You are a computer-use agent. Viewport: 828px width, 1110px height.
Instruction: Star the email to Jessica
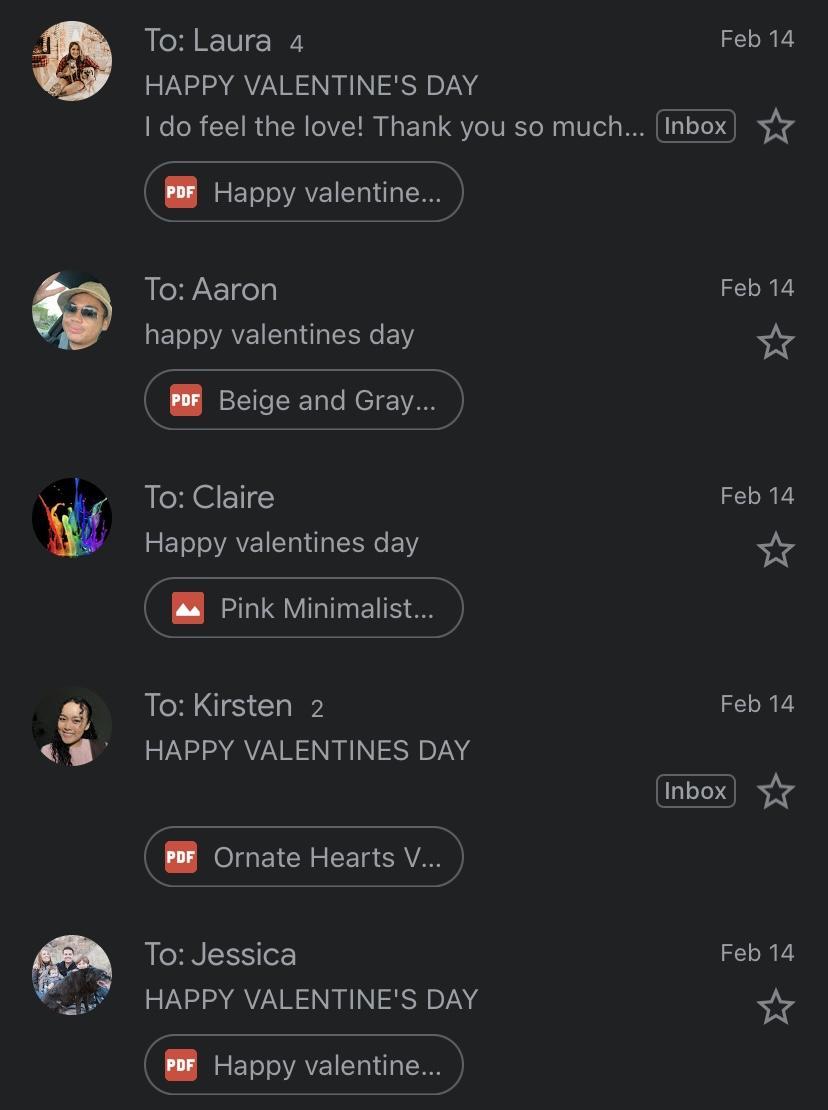point(775,1007)
